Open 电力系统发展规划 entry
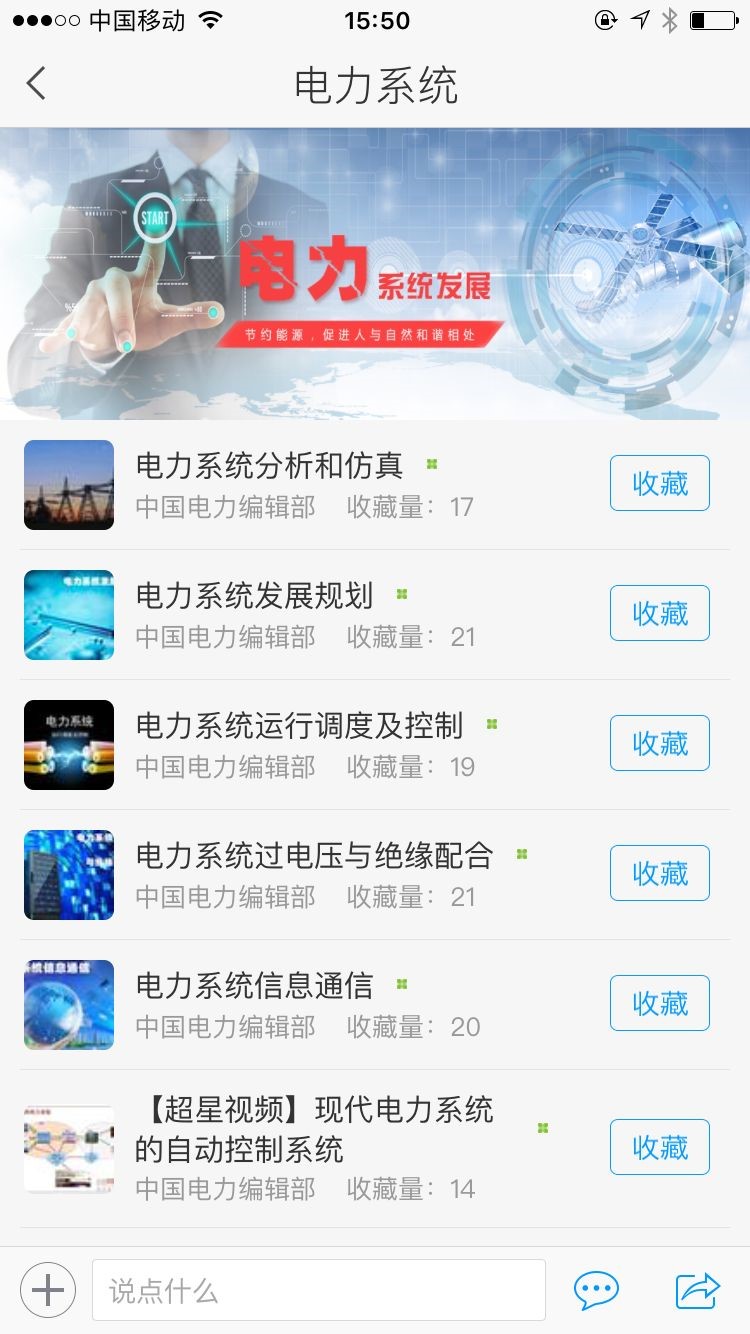Viewport: 750px width, 1334px height. (255, 596)
